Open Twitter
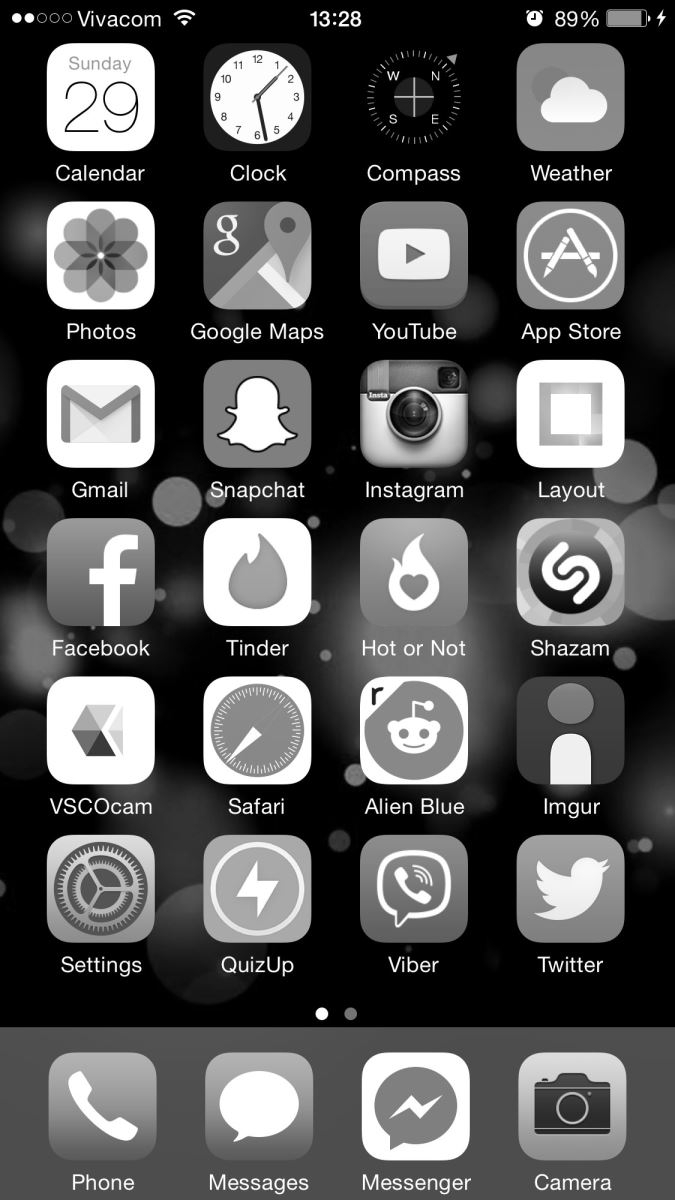 (571, 889)
